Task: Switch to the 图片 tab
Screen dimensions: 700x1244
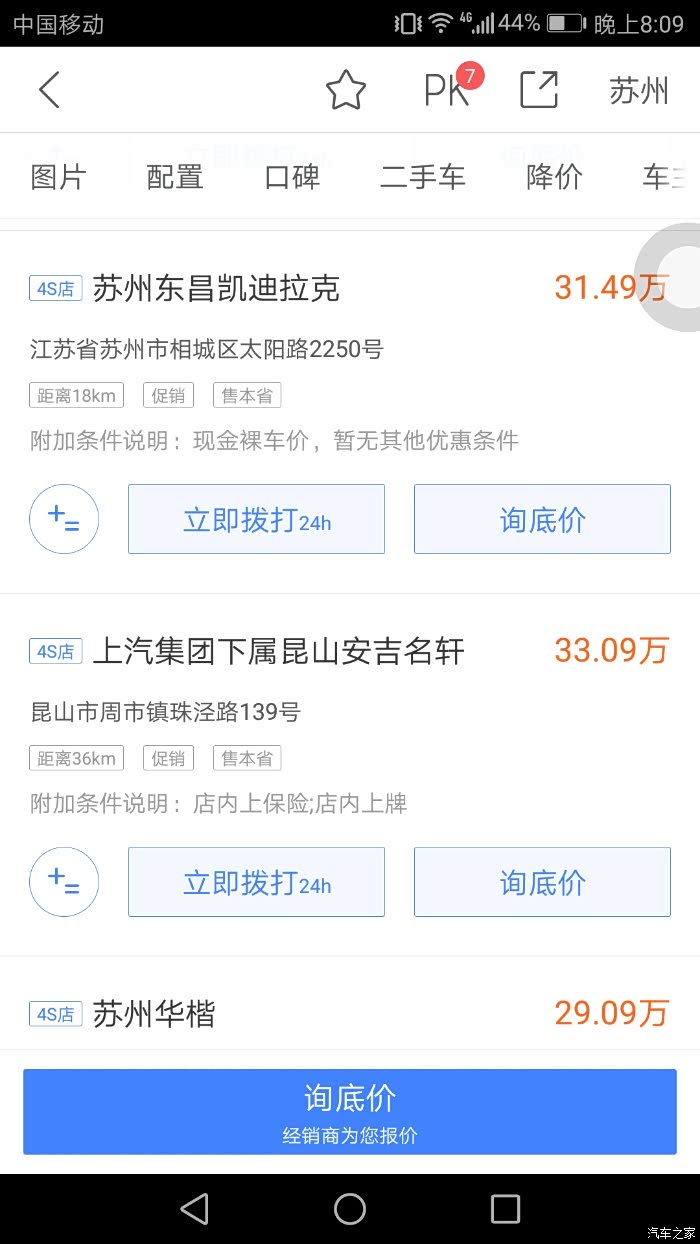Action: click(59, 177)
